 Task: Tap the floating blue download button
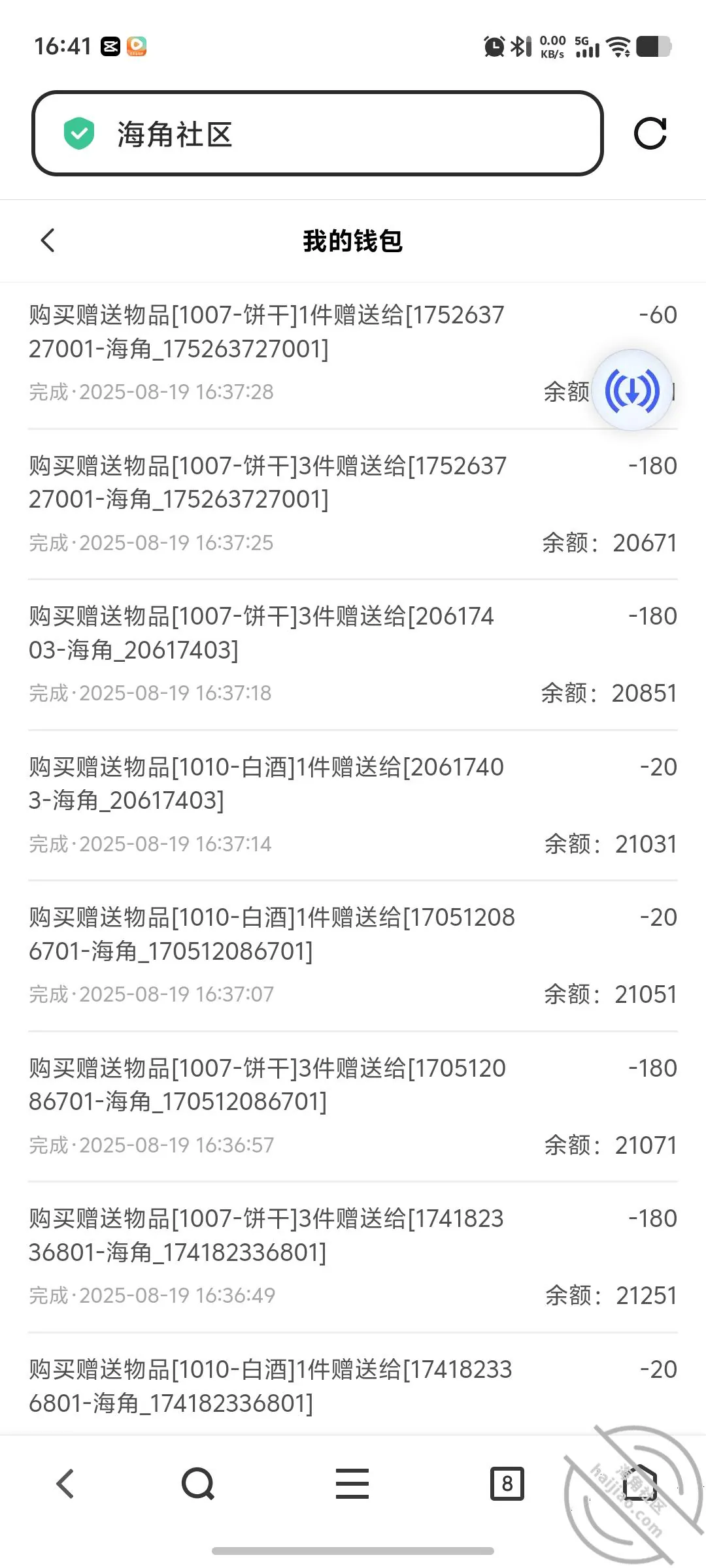click(631, 390)
